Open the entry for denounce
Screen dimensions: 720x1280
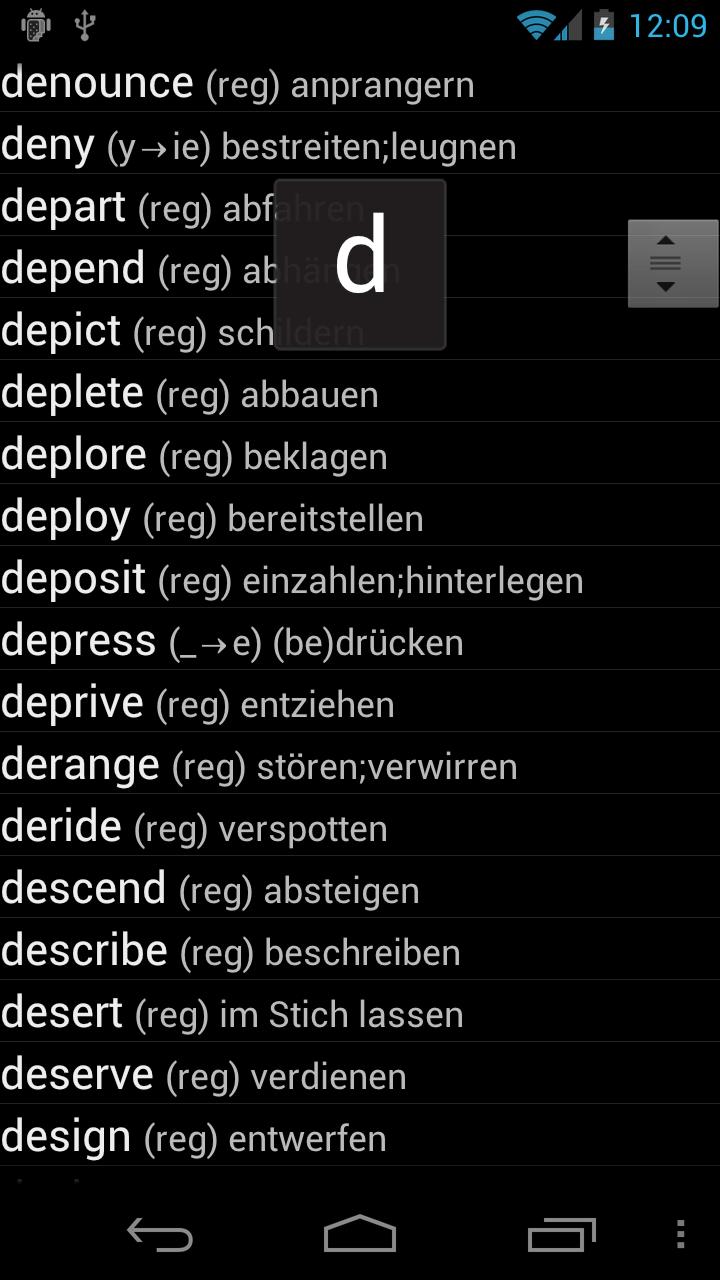[237, 83]
